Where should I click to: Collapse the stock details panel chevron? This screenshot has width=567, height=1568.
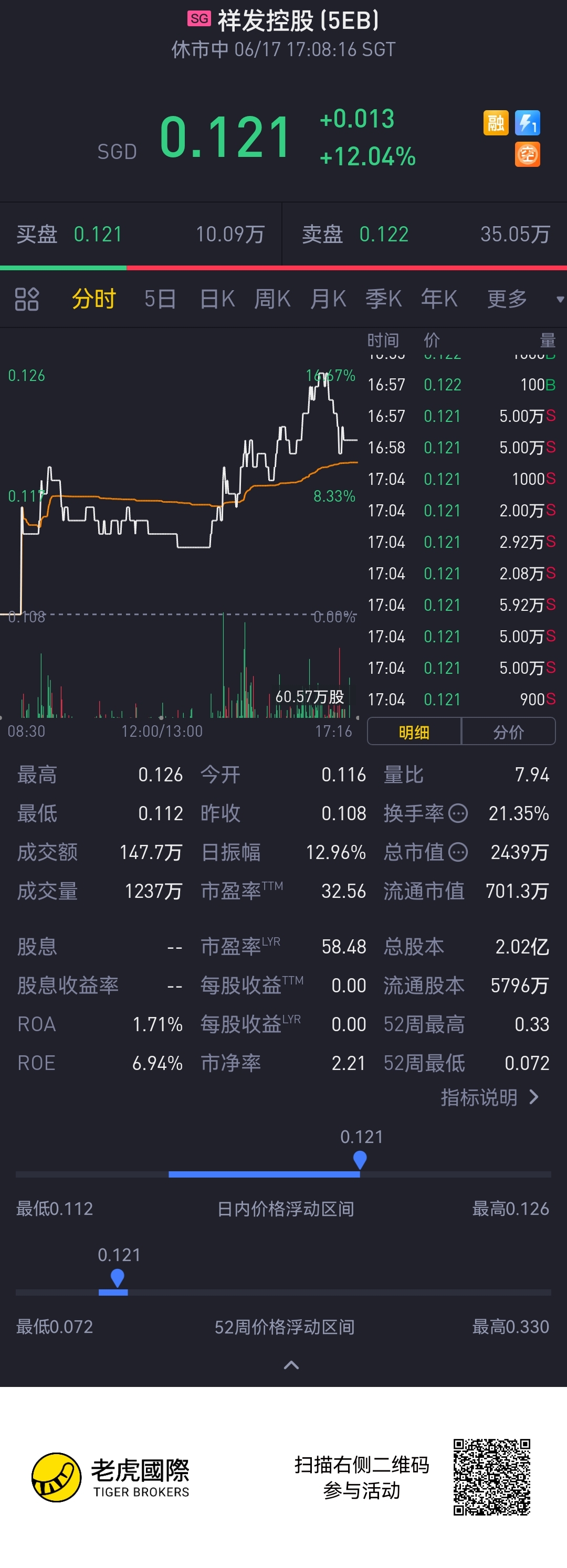pyautogui.click(x=291, y=1365)
